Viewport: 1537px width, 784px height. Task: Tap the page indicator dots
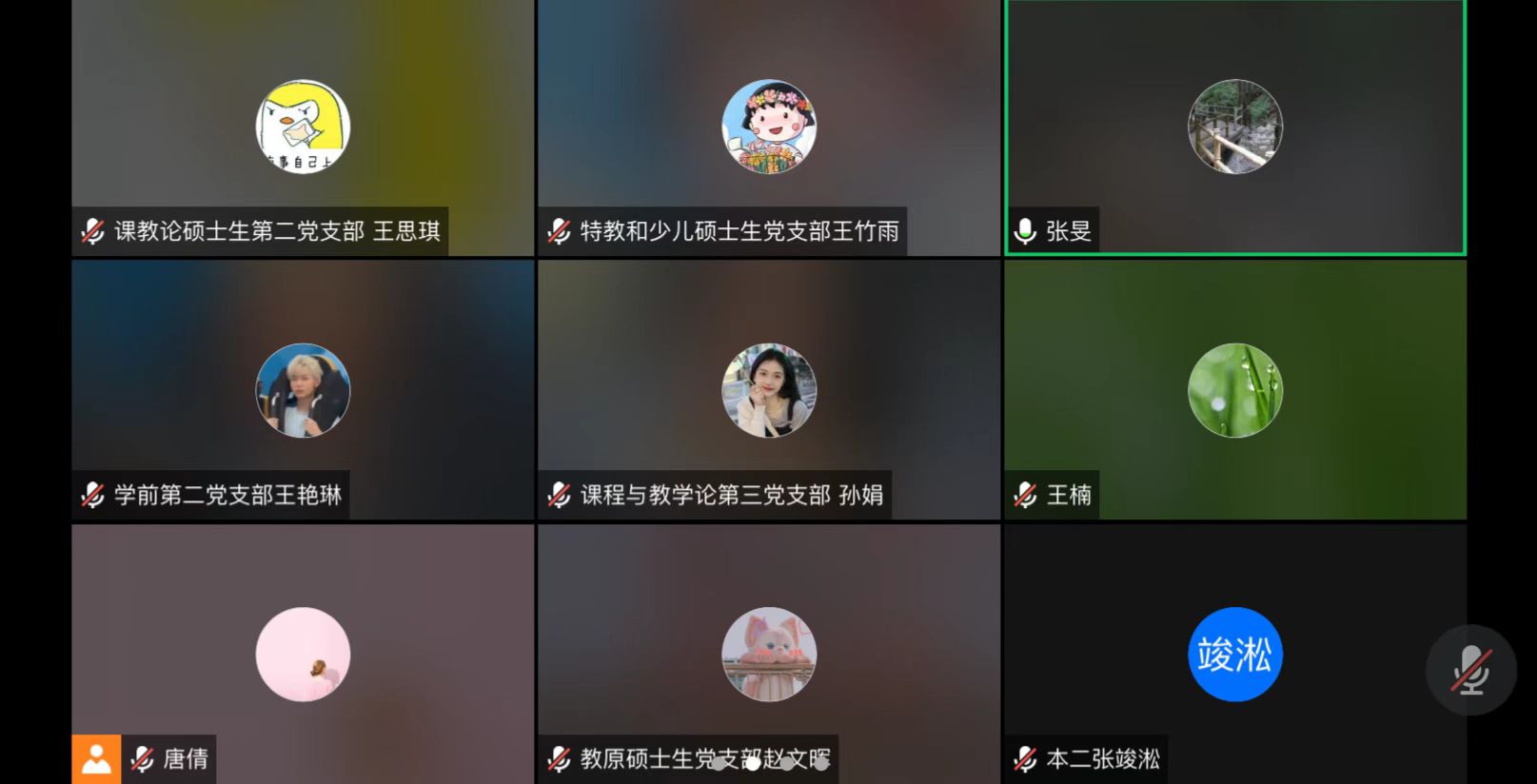(x=769, y=763)
